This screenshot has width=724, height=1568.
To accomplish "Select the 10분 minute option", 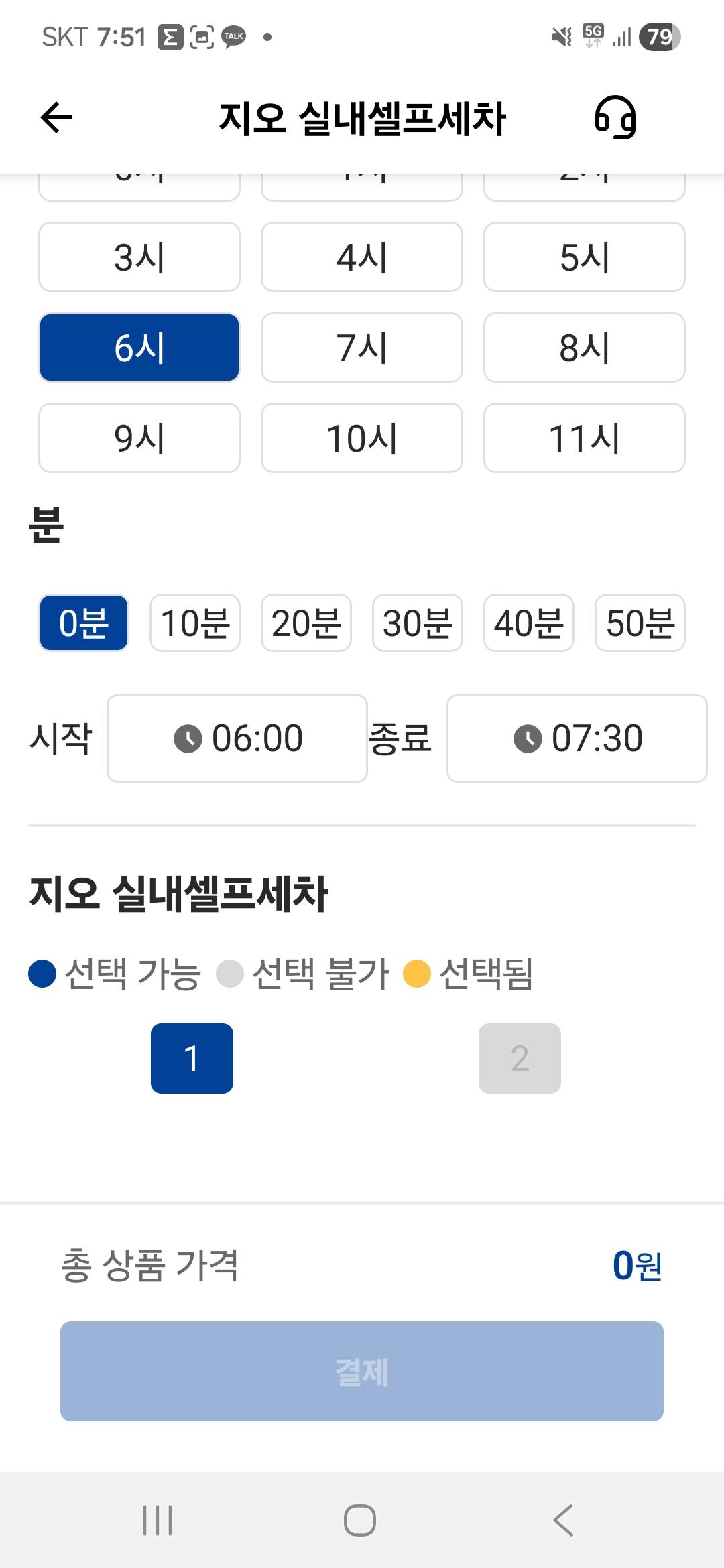I will click(x=195, y=623).
